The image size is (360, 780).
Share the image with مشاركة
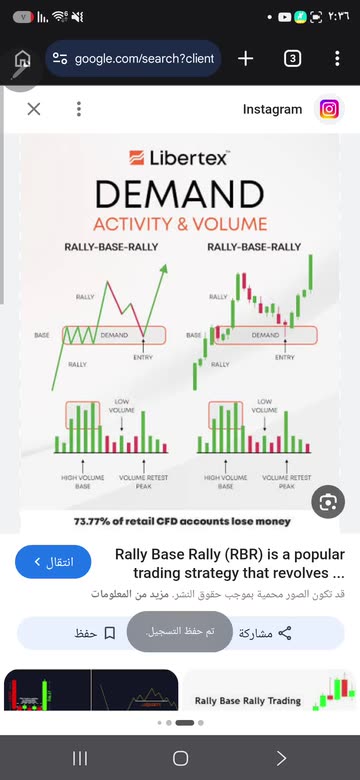265,633
